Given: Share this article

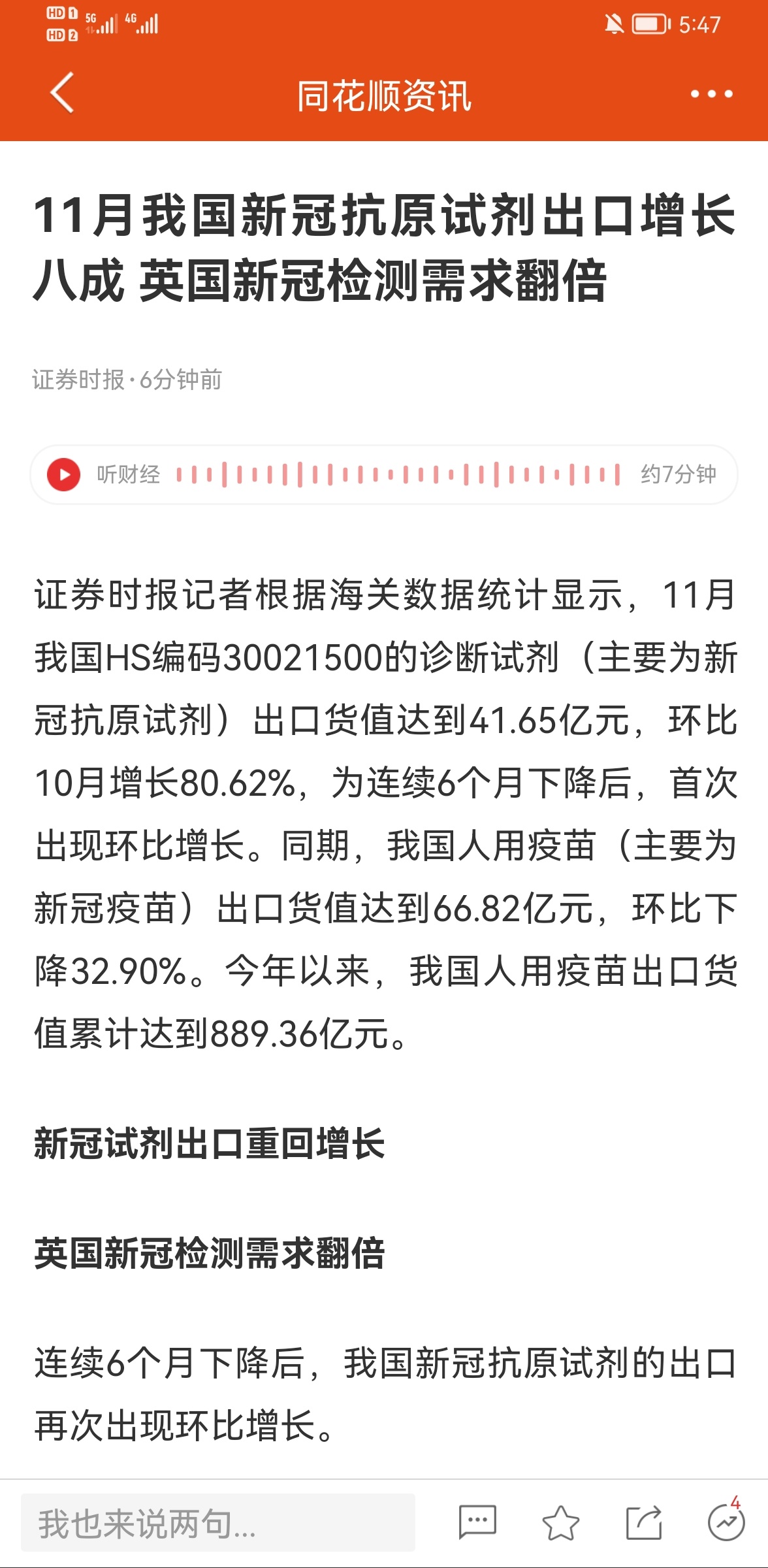Looking at the screenshot, I should pyautogui.click(x=644, y=1522).
